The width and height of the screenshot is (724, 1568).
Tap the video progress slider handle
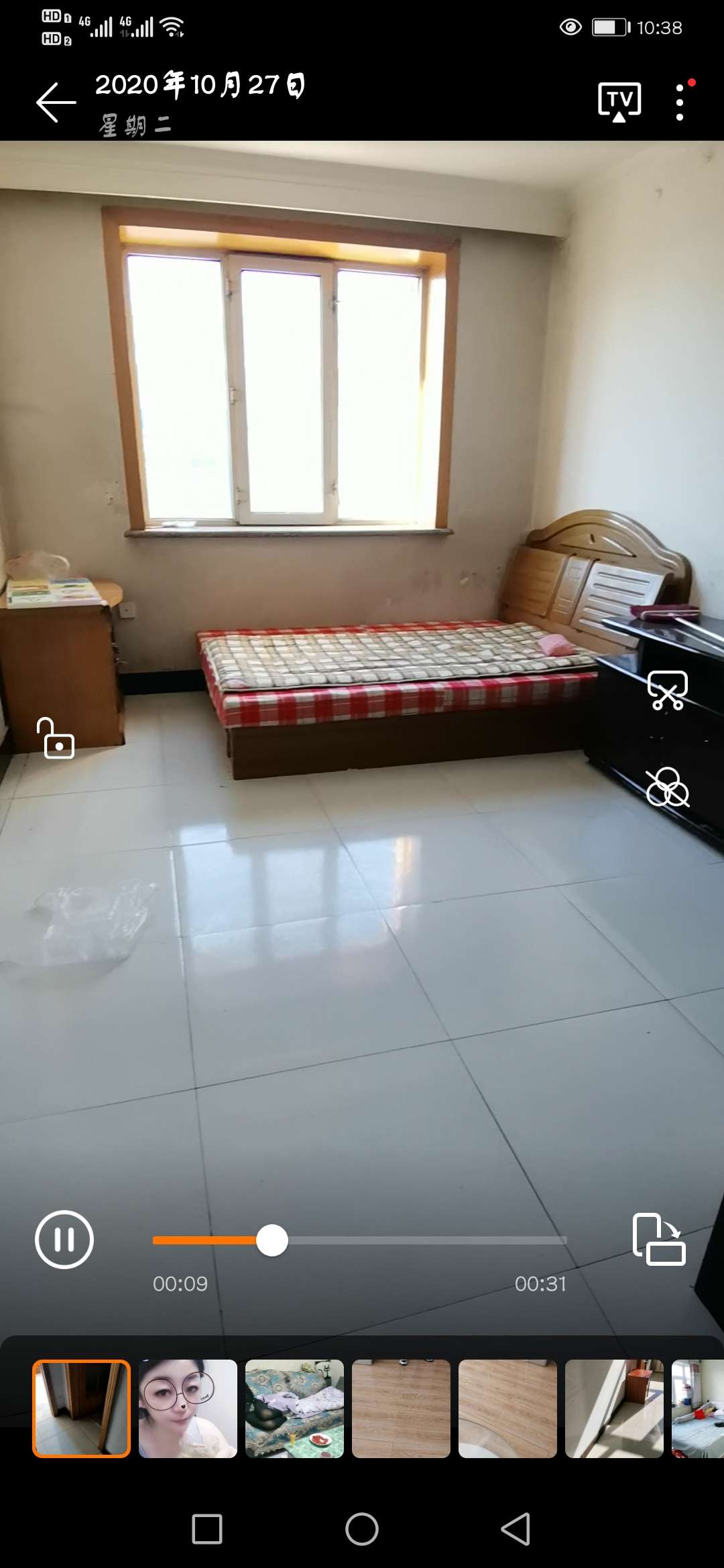pos(272,1240)
